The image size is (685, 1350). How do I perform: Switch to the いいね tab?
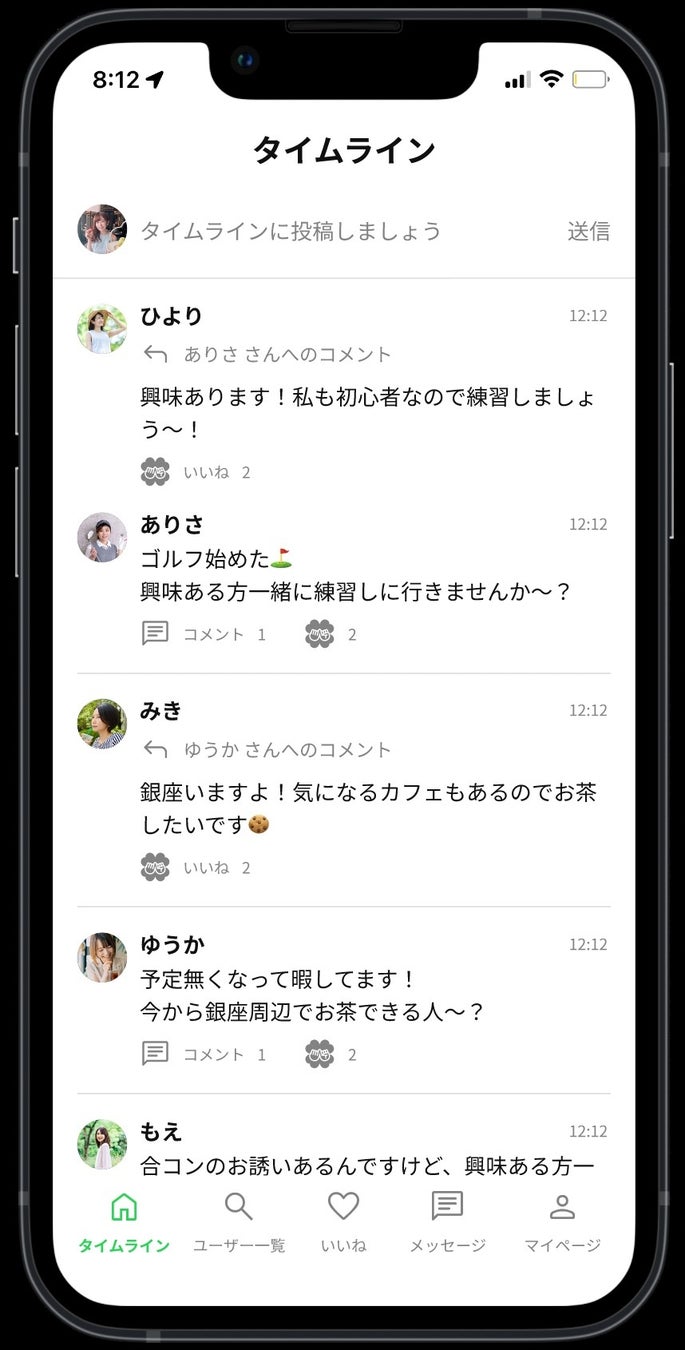[343, 1221]
